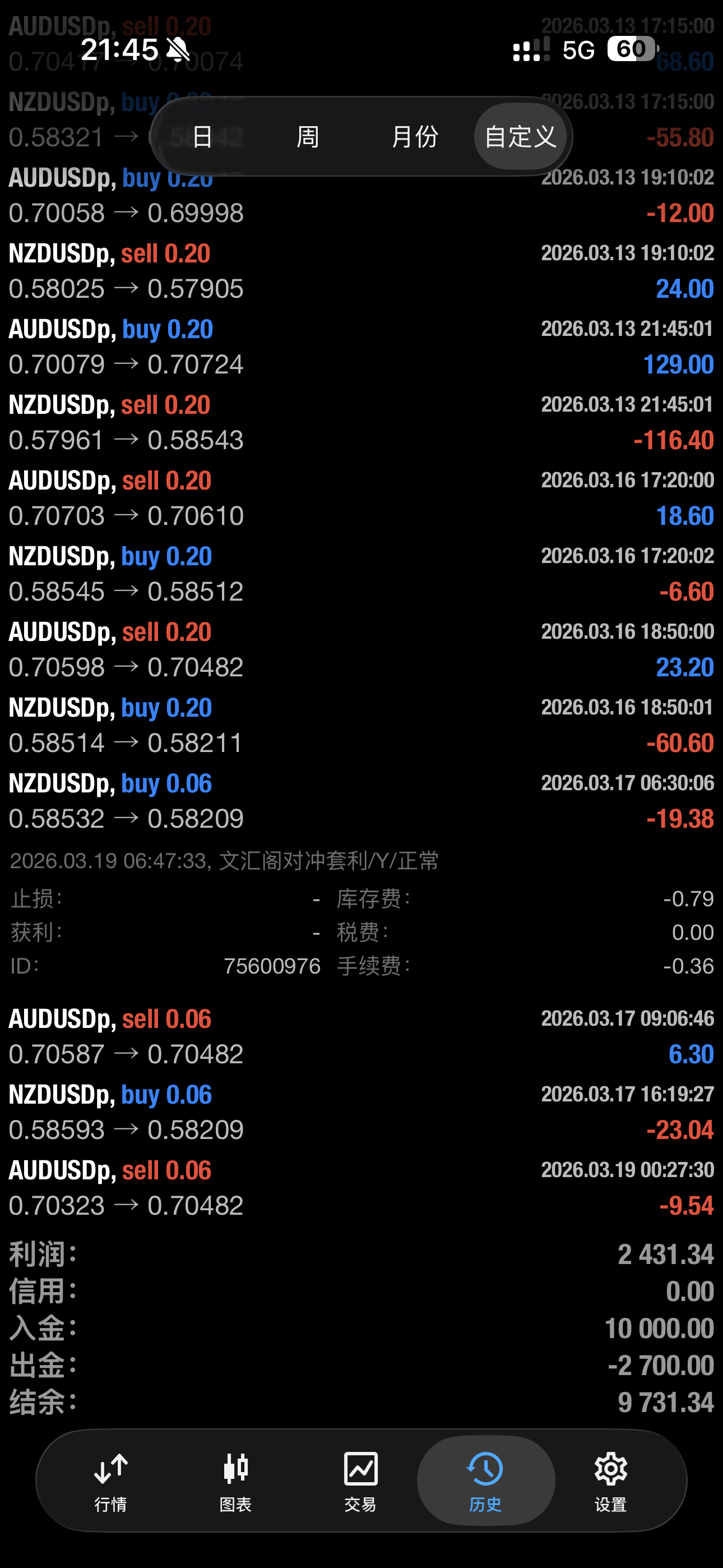Viewport: 723px width, 1568px height.
Task: Expand the AUDUSDp sell 0.06 trade with 6.30
Action: click(361, 1036)
